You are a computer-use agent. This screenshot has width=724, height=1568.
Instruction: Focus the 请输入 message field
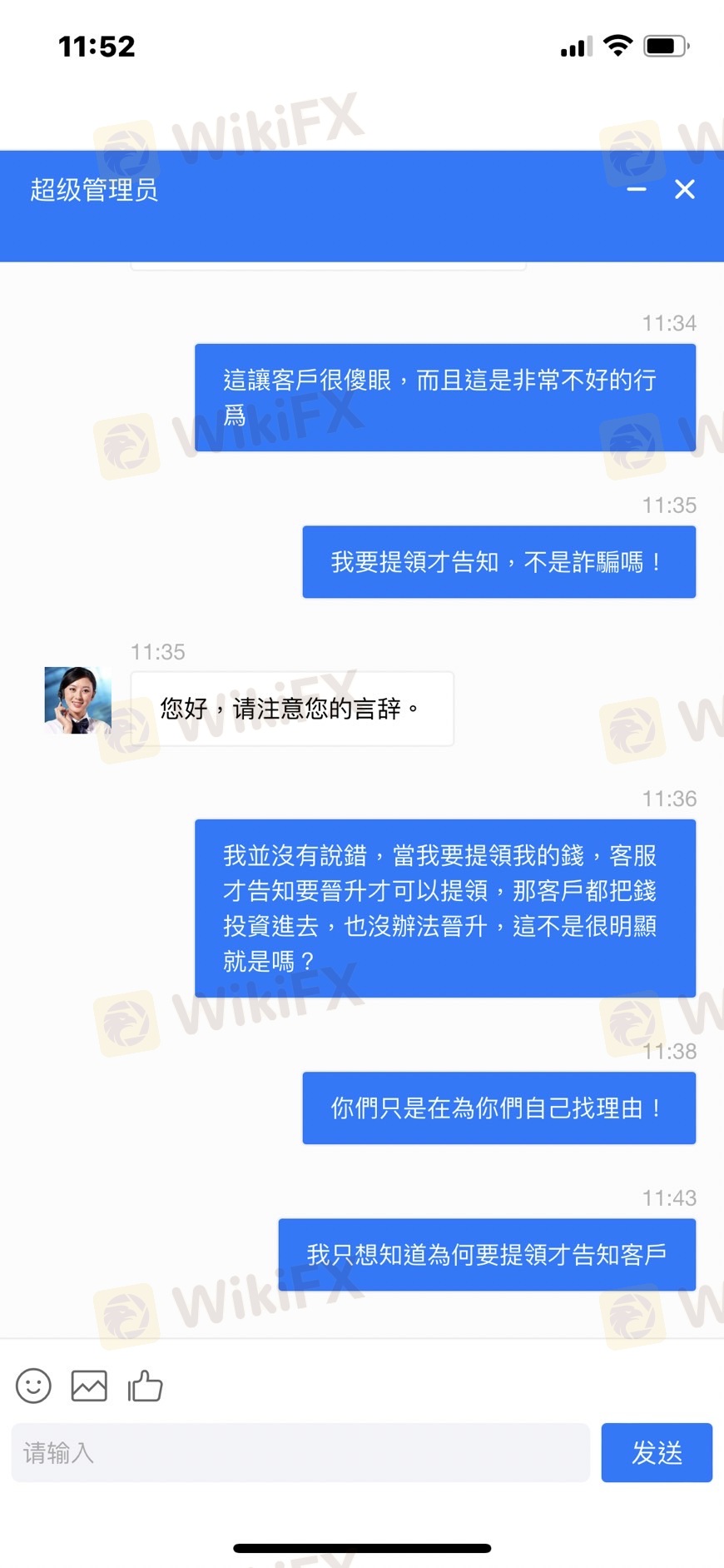[x=300, y=1452]
